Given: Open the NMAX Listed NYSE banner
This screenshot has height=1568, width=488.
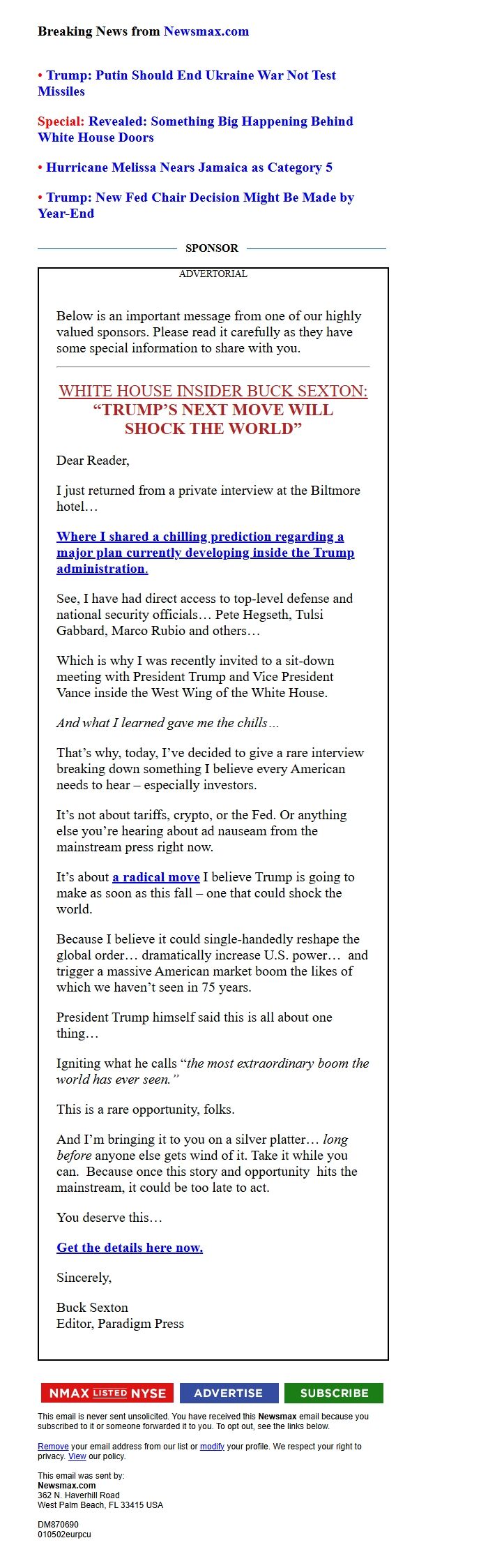Looking at the screenshot, I should click(107, 1393).
